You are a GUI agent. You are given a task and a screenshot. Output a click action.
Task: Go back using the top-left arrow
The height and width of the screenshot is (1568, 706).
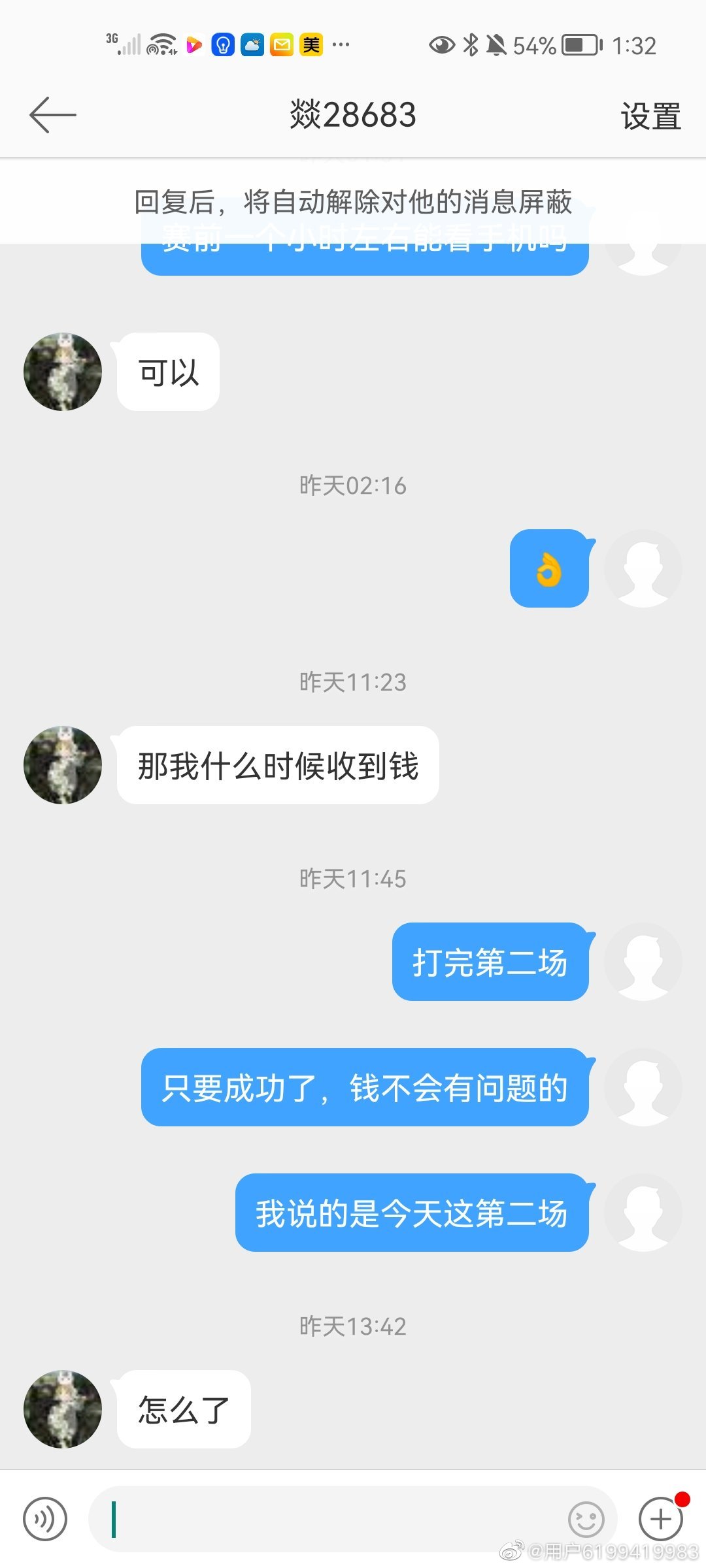coord(52,115)
